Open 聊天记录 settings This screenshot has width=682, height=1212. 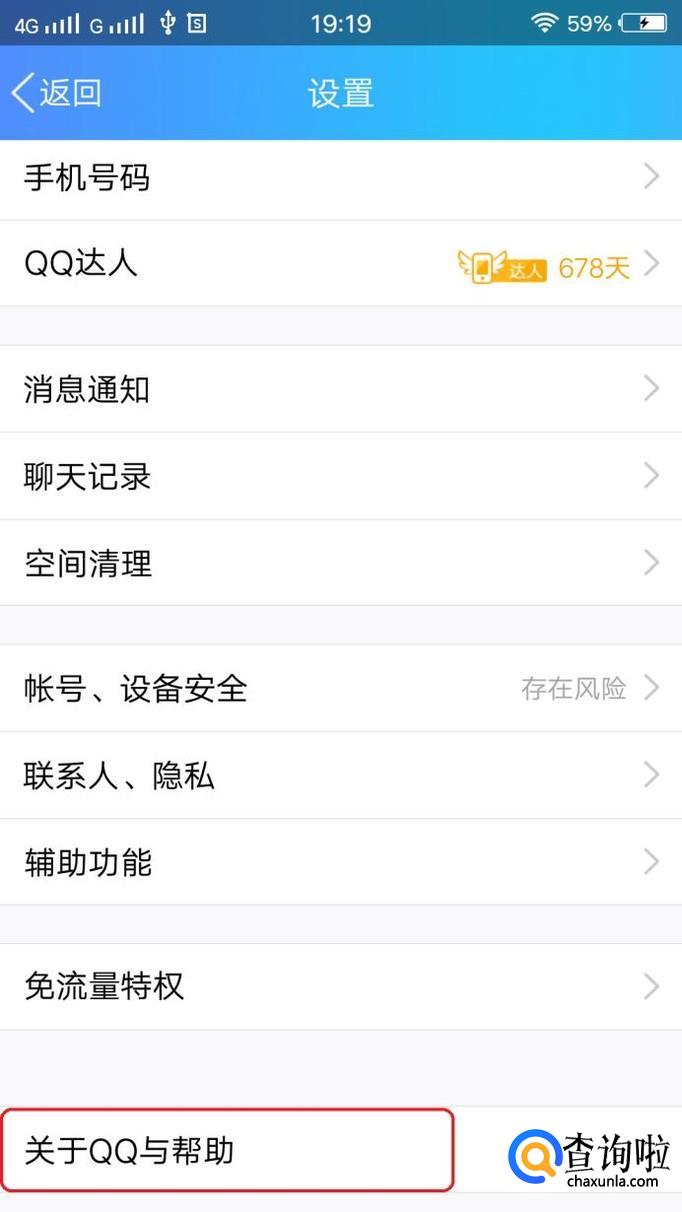click(x=340, y=476)
